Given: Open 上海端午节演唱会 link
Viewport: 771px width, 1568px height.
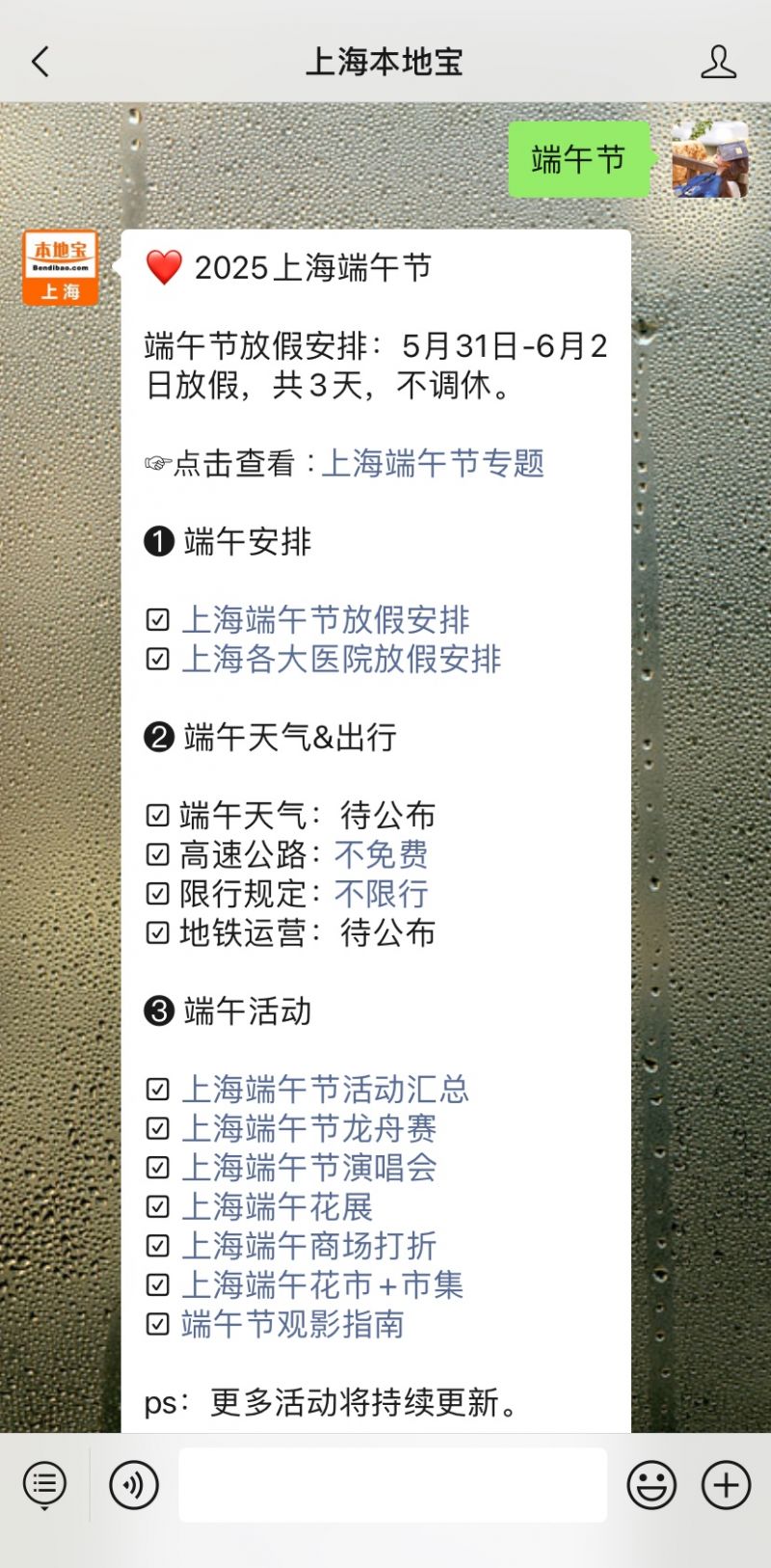Looking at the screenshot, I should [x=309, y=1168].
